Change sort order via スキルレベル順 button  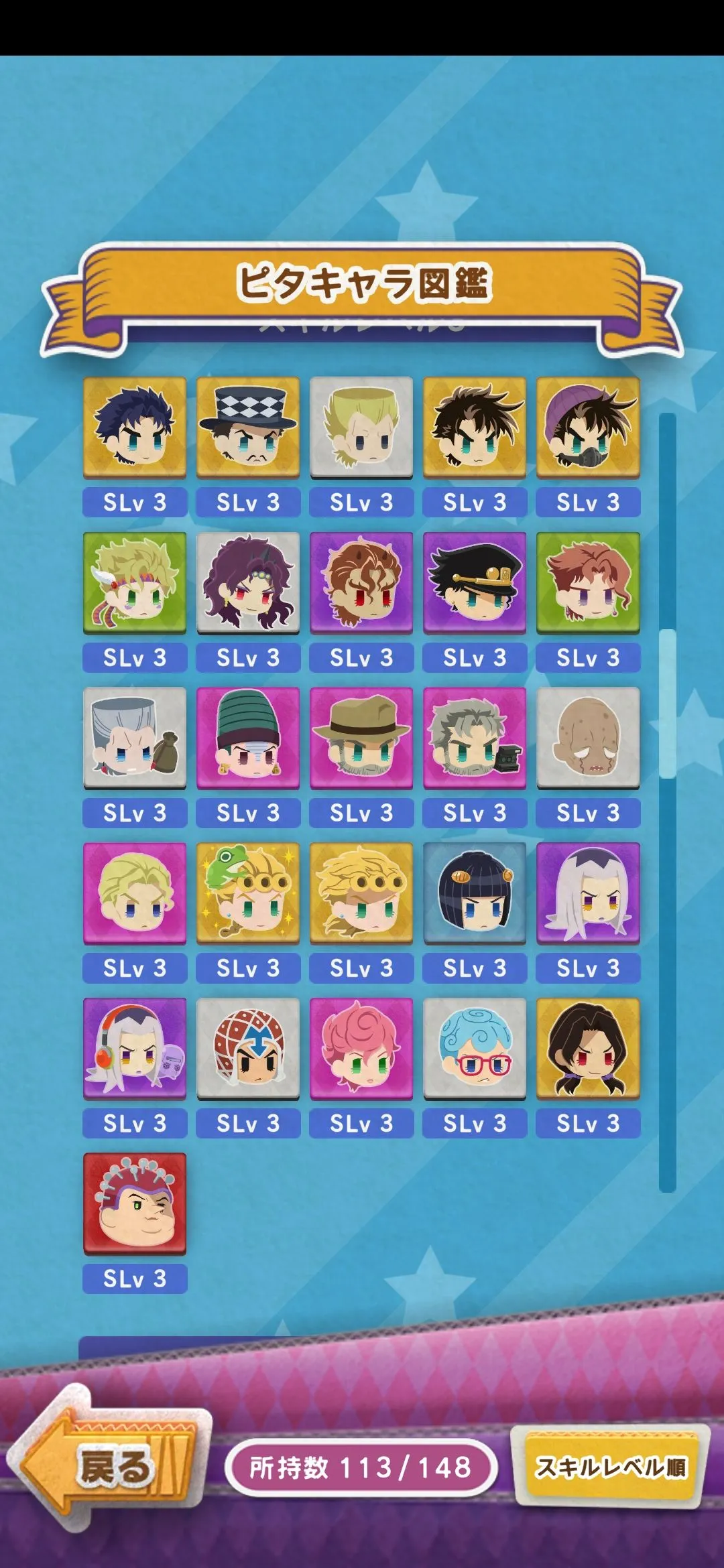pos(611,1467)
